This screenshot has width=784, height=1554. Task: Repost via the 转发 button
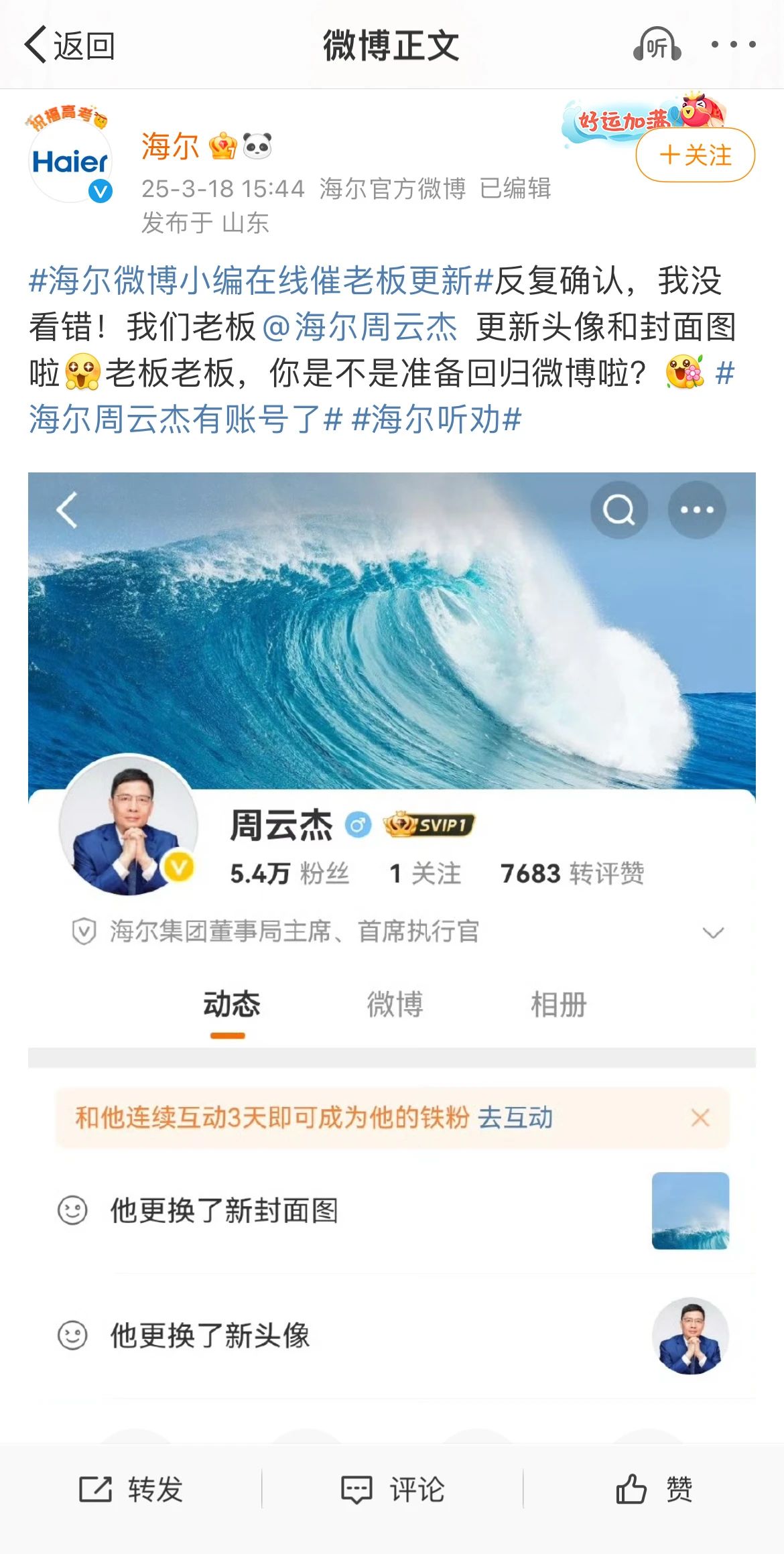click(x=131, y=1490)
